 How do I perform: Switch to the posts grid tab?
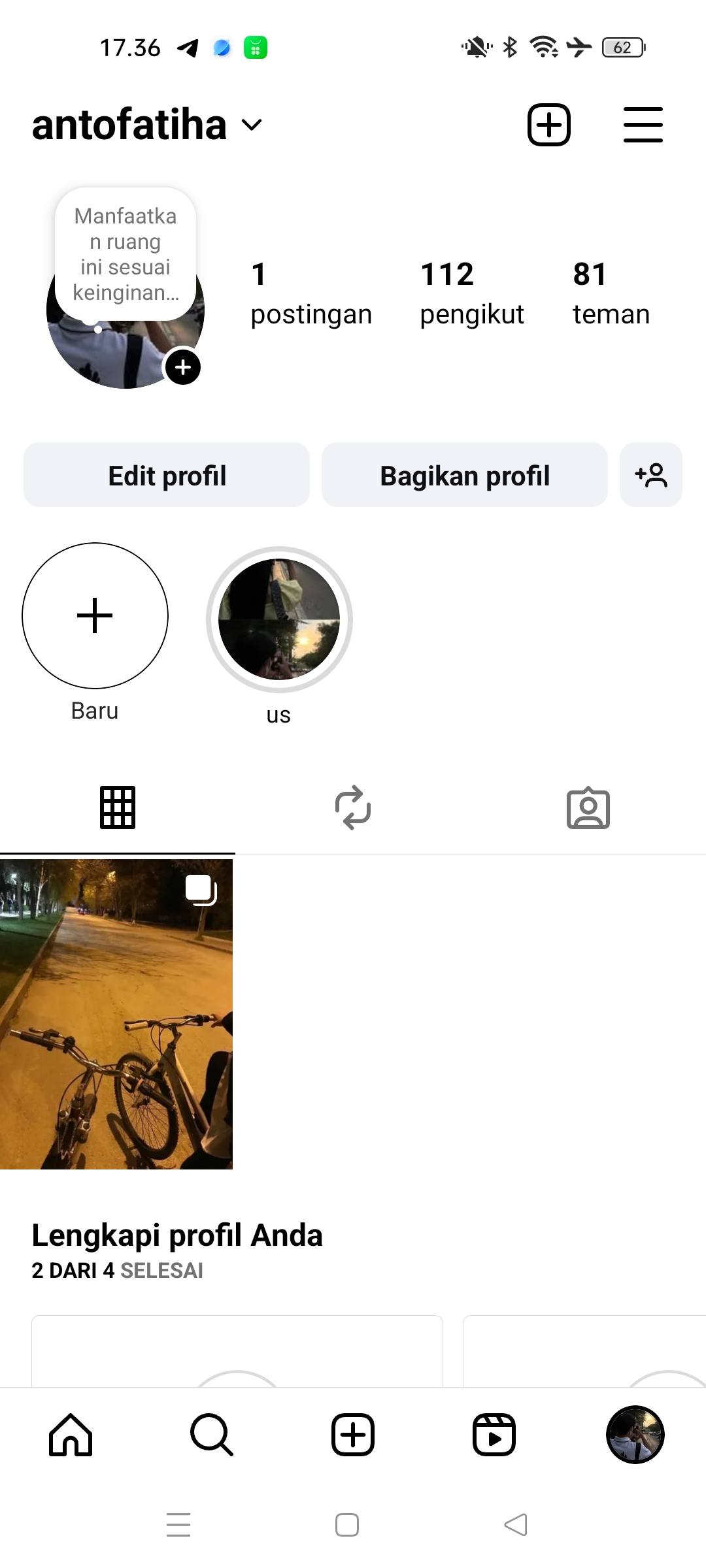tap(118, 808)
